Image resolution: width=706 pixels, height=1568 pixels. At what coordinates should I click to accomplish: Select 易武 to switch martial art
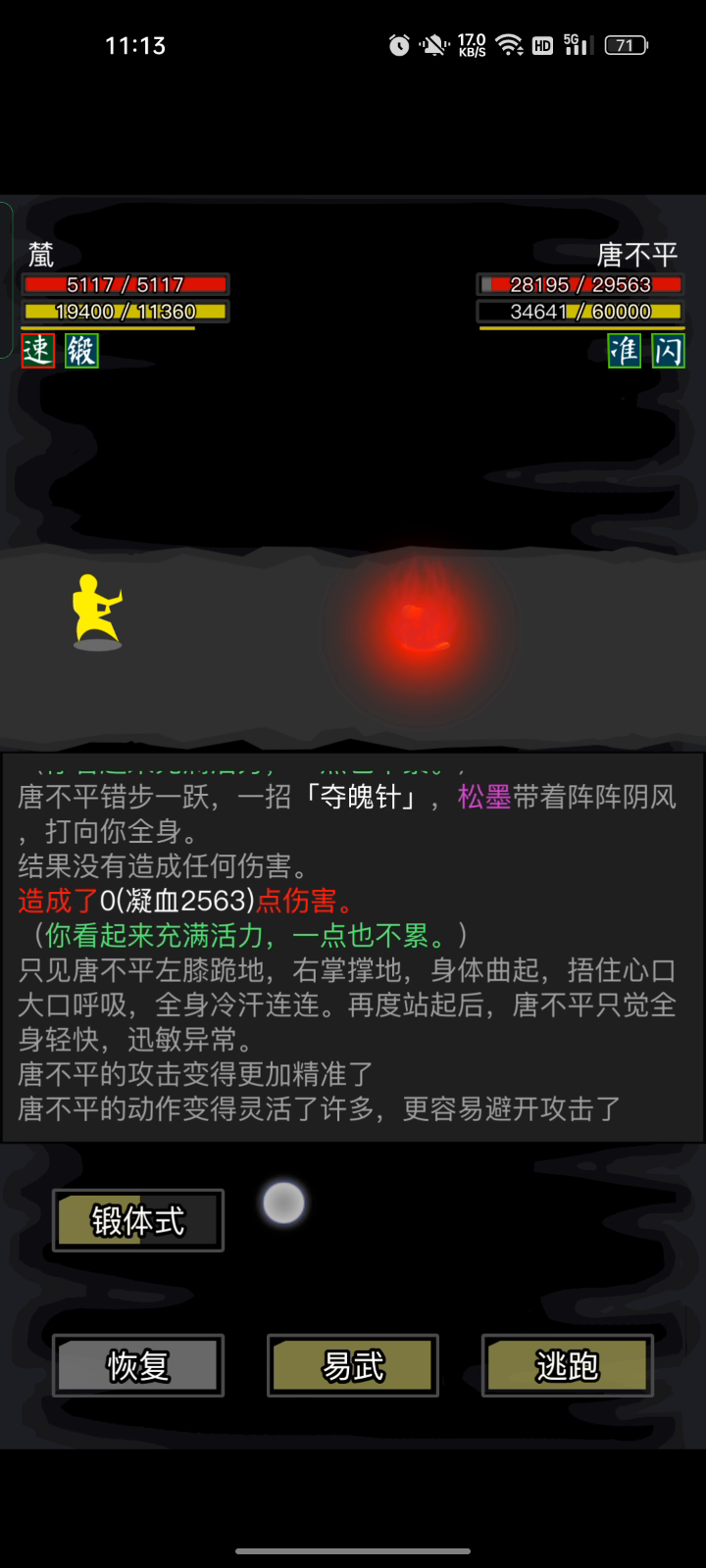point(353,1365)
